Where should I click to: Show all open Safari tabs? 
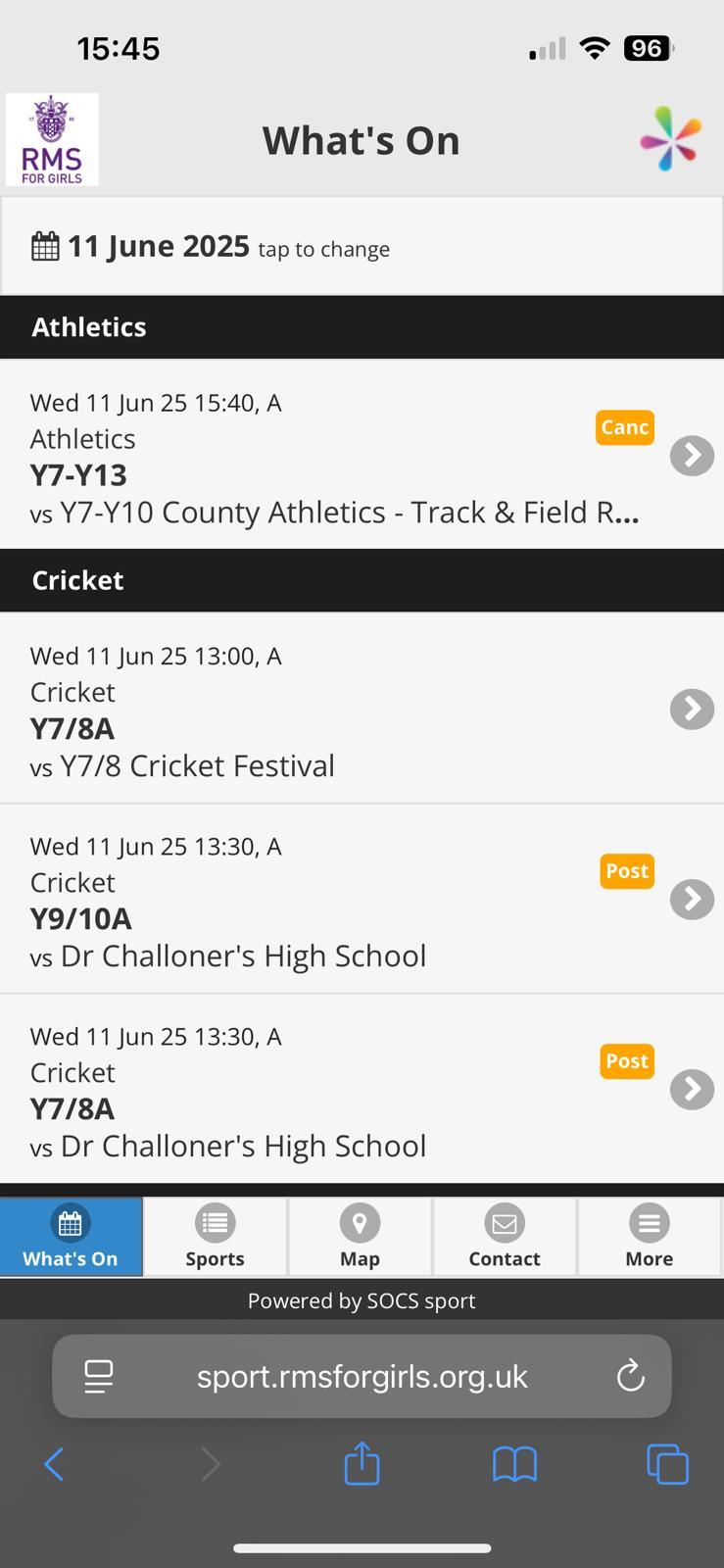click(668, 1464)
